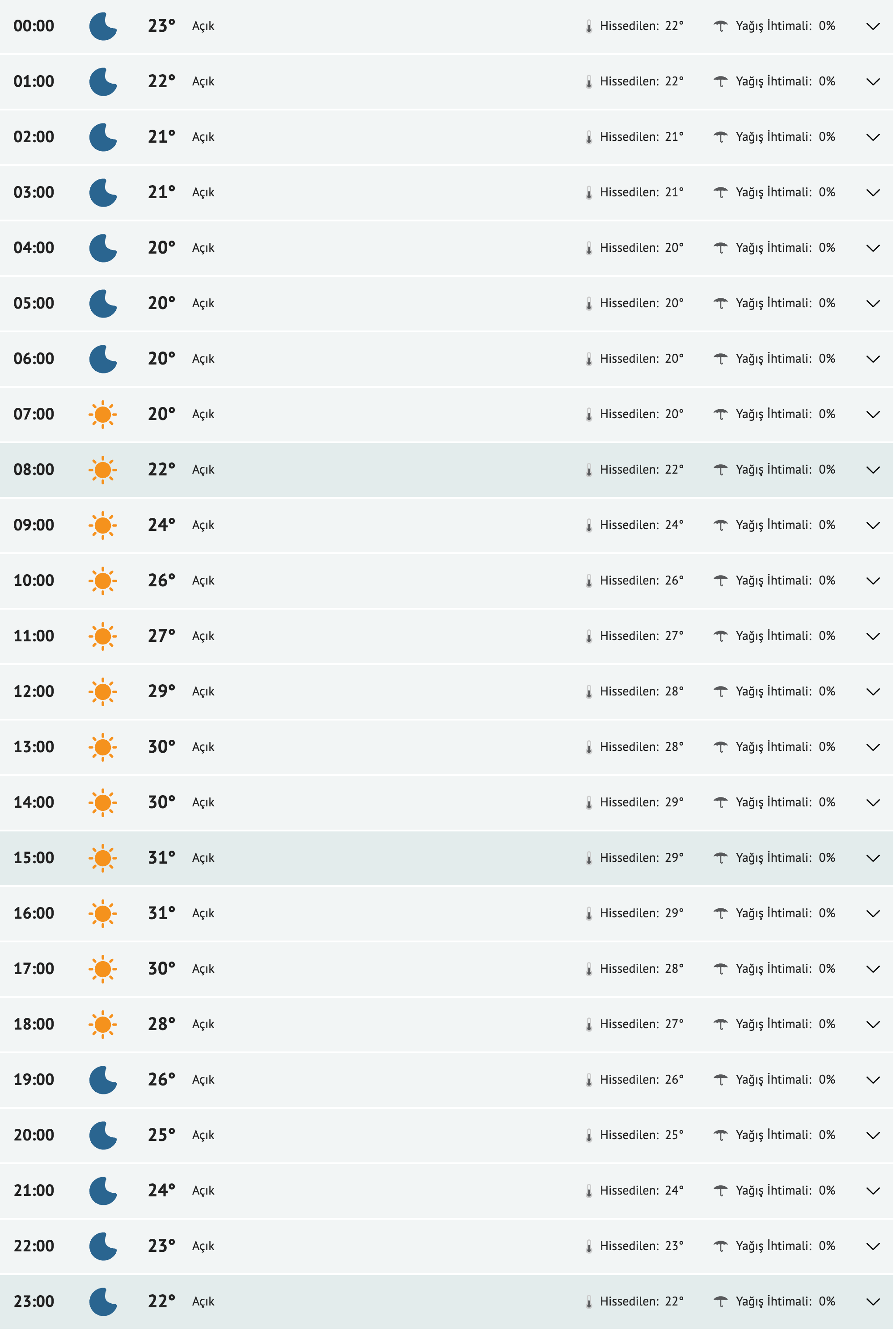The image size is (896, 1331).
Task: Expand the 10:00 row chevron
Action: tap(873, 581)
